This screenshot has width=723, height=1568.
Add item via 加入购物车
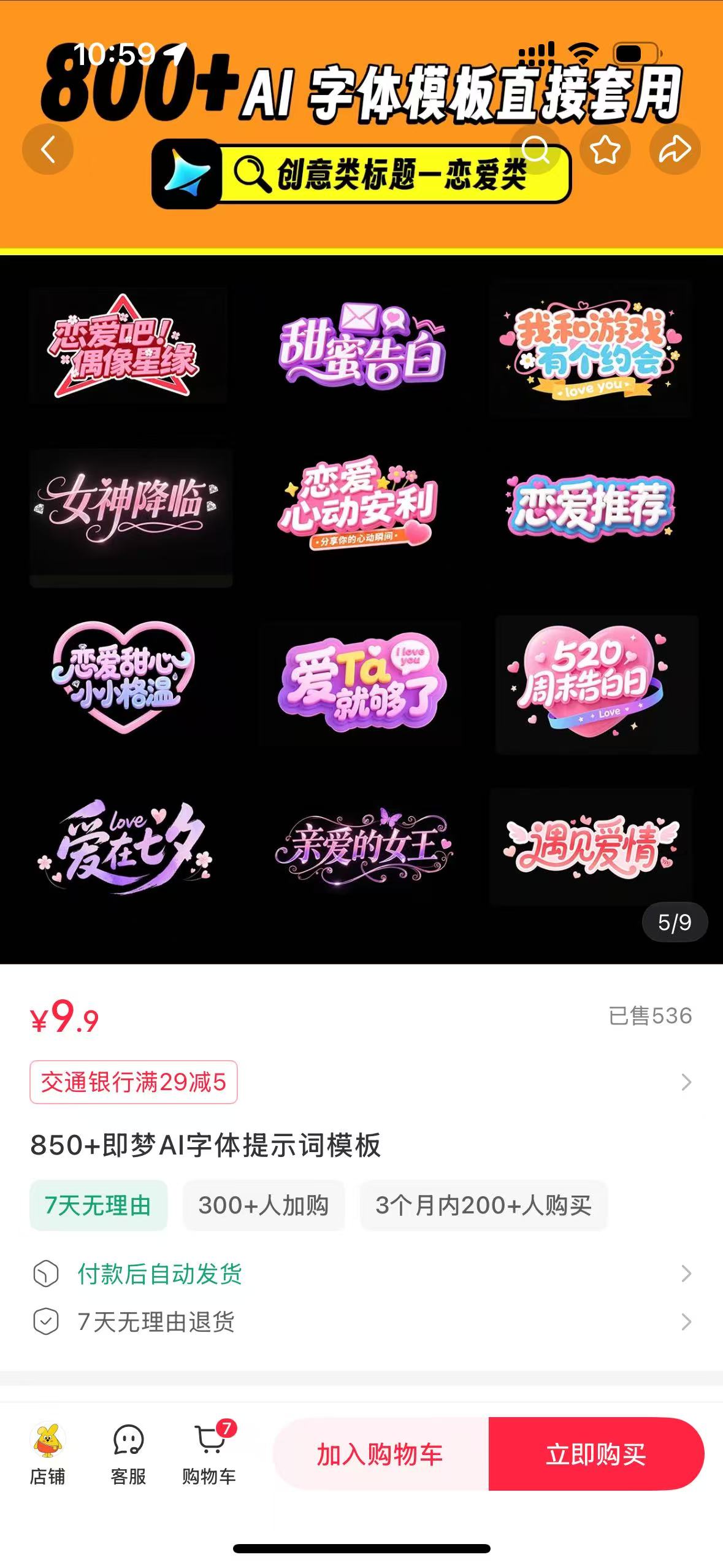380,1454
